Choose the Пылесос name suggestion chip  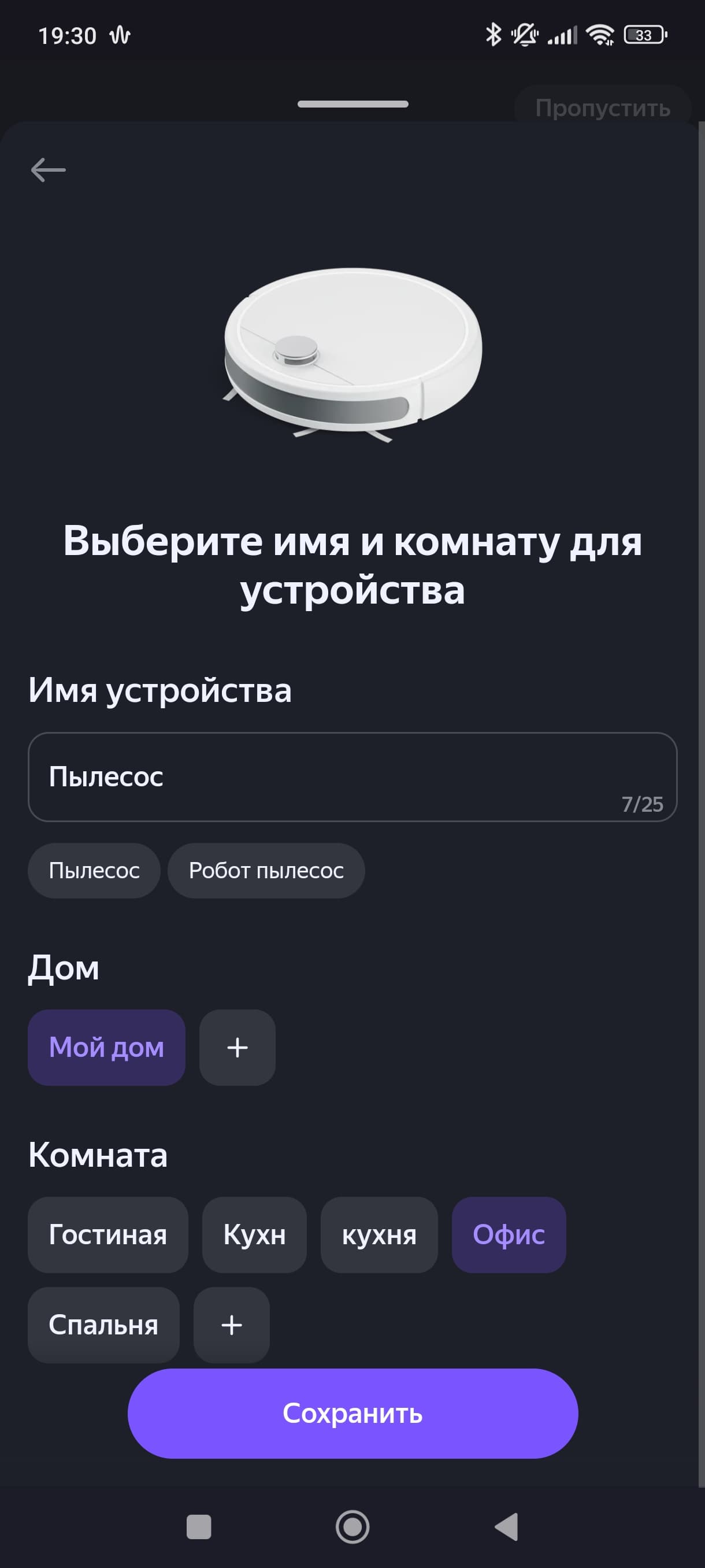(x=94, y=870)
